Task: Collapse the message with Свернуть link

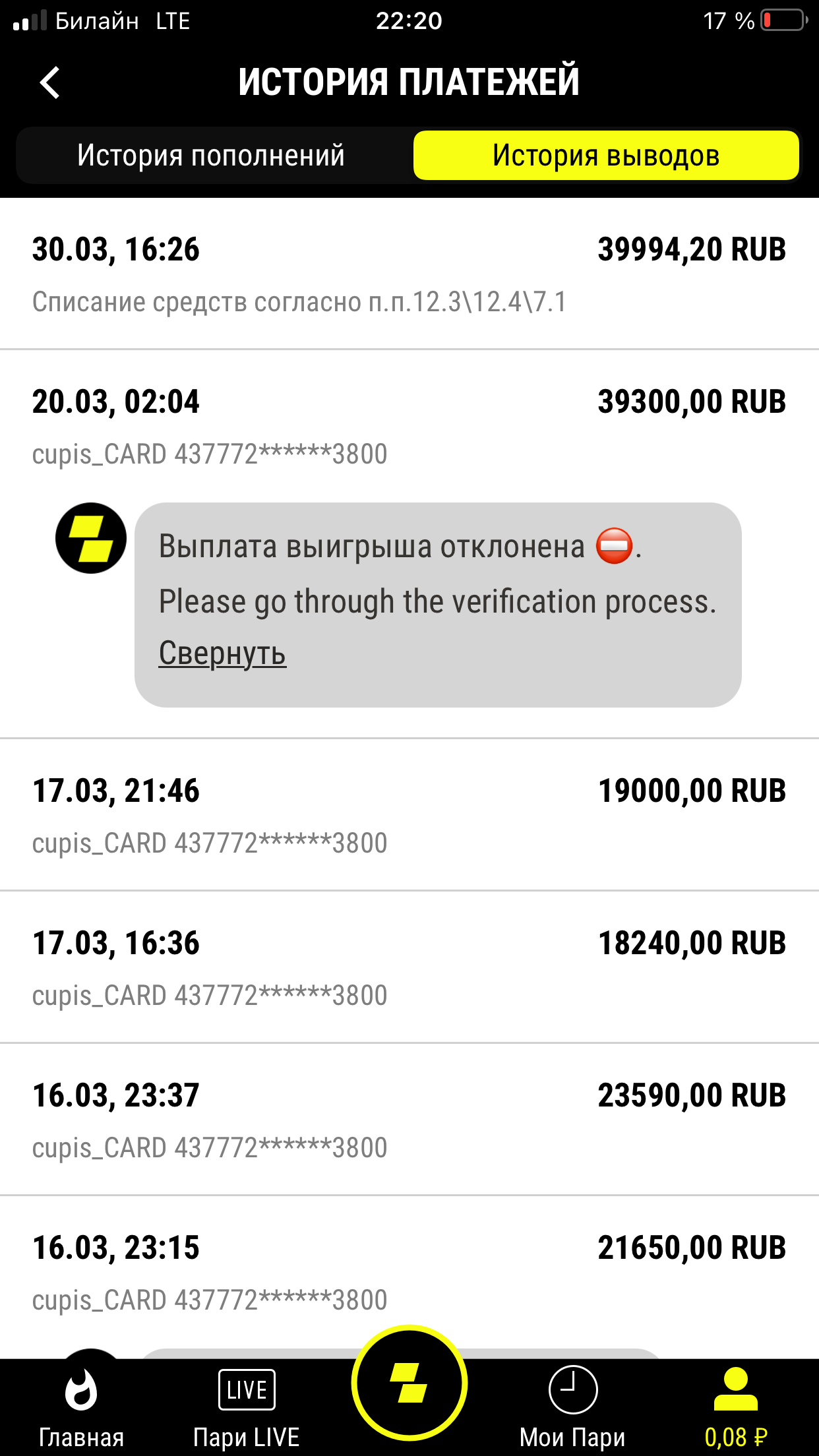Action: [x=222, y=653]
